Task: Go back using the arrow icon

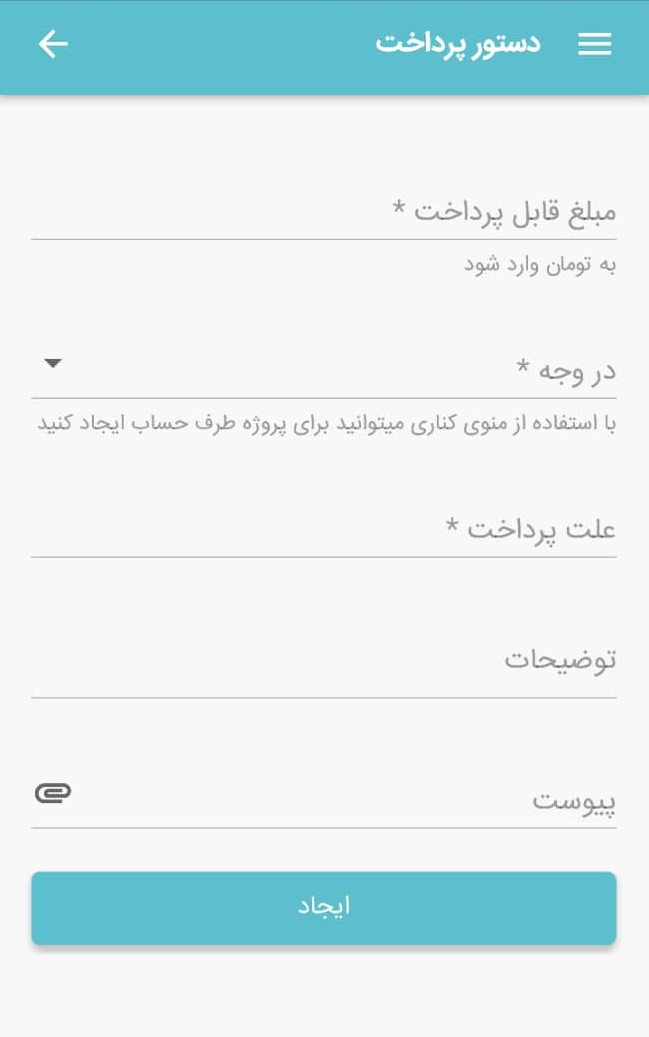Action: coord(53,44)
